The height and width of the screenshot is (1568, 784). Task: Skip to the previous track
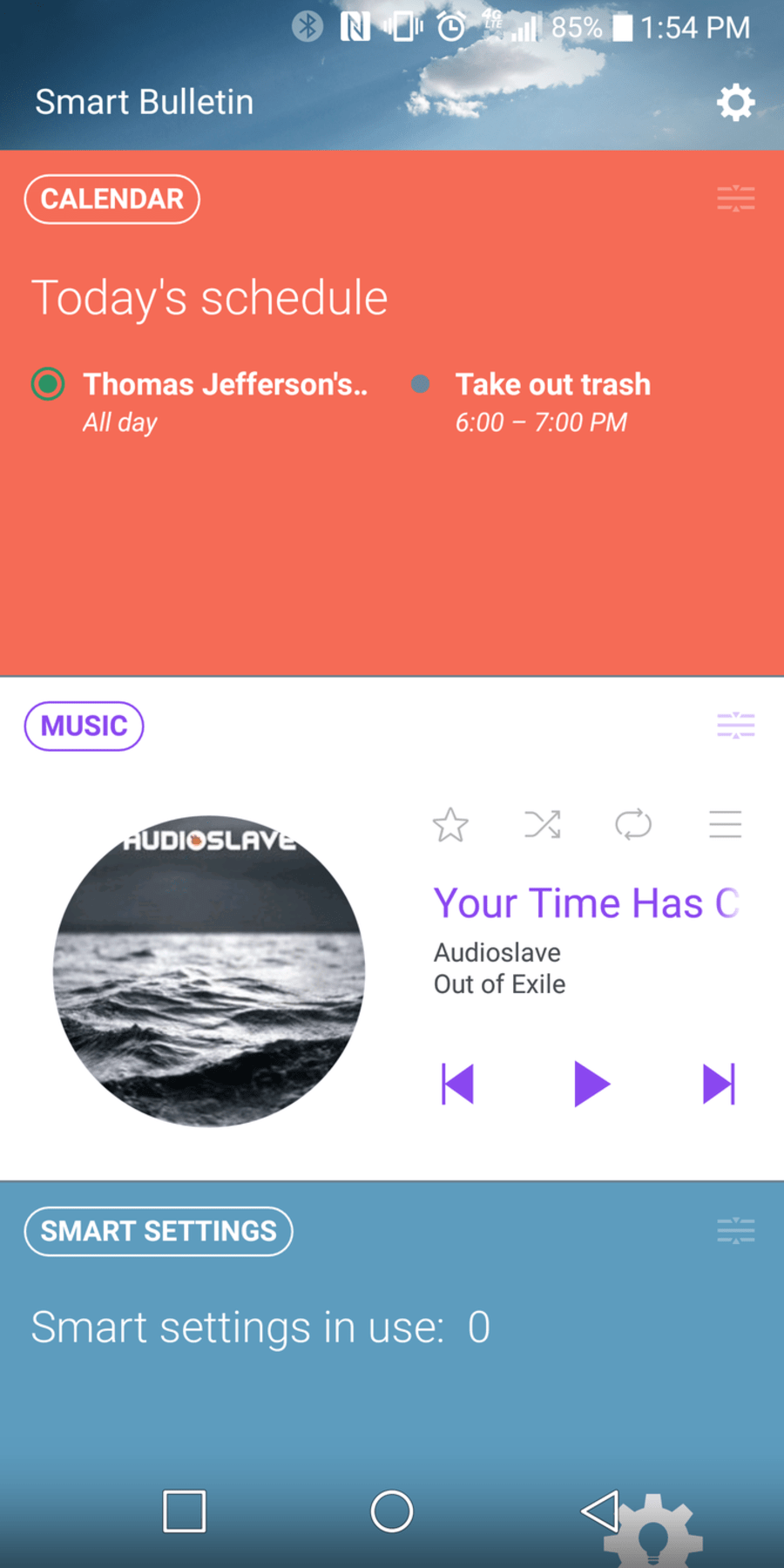coord(457,1085)
